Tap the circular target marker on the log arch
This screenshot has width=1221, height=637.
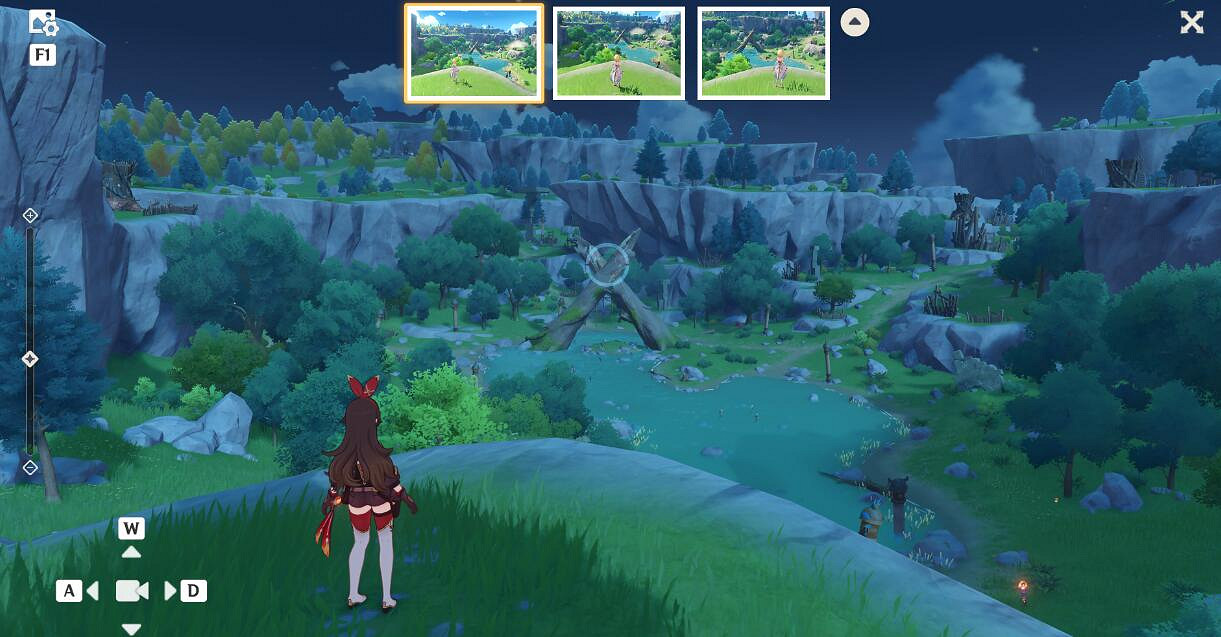[607, 264]
